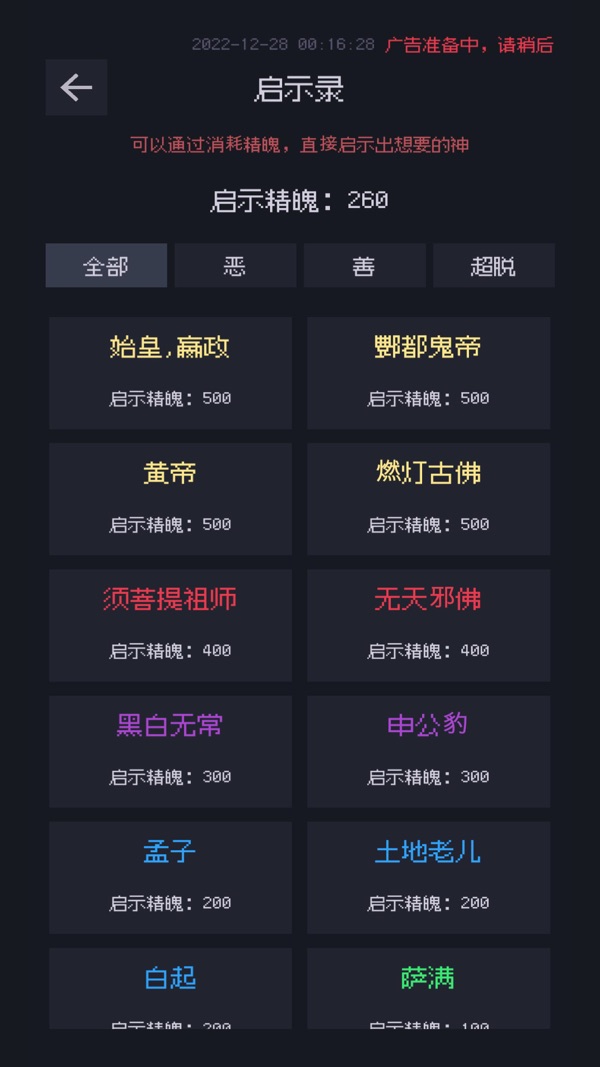Switch to the 善 tab

click(364, 266)
